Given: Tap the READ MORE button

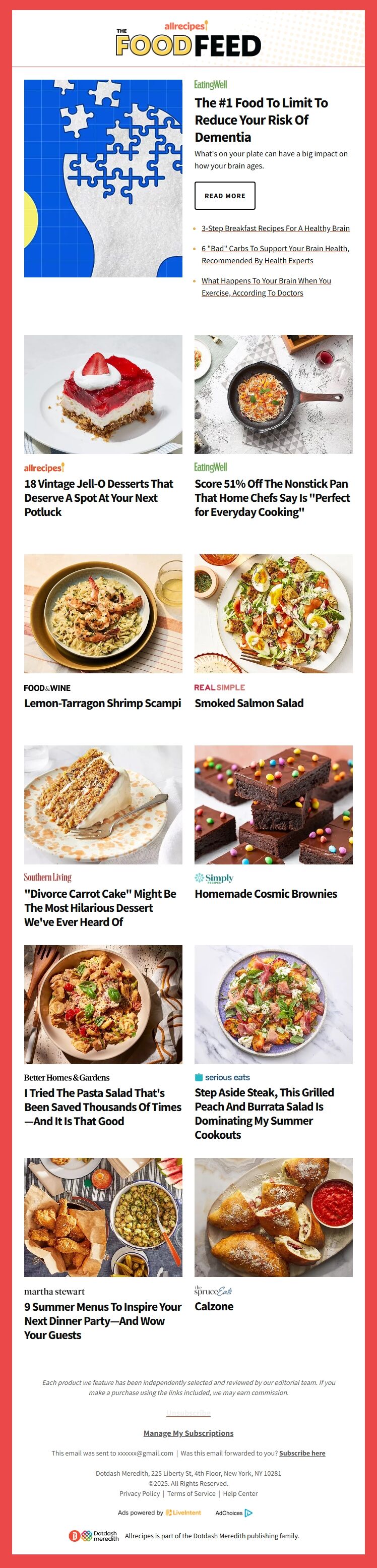Looking at the screenshot, I should pos(224,195).
